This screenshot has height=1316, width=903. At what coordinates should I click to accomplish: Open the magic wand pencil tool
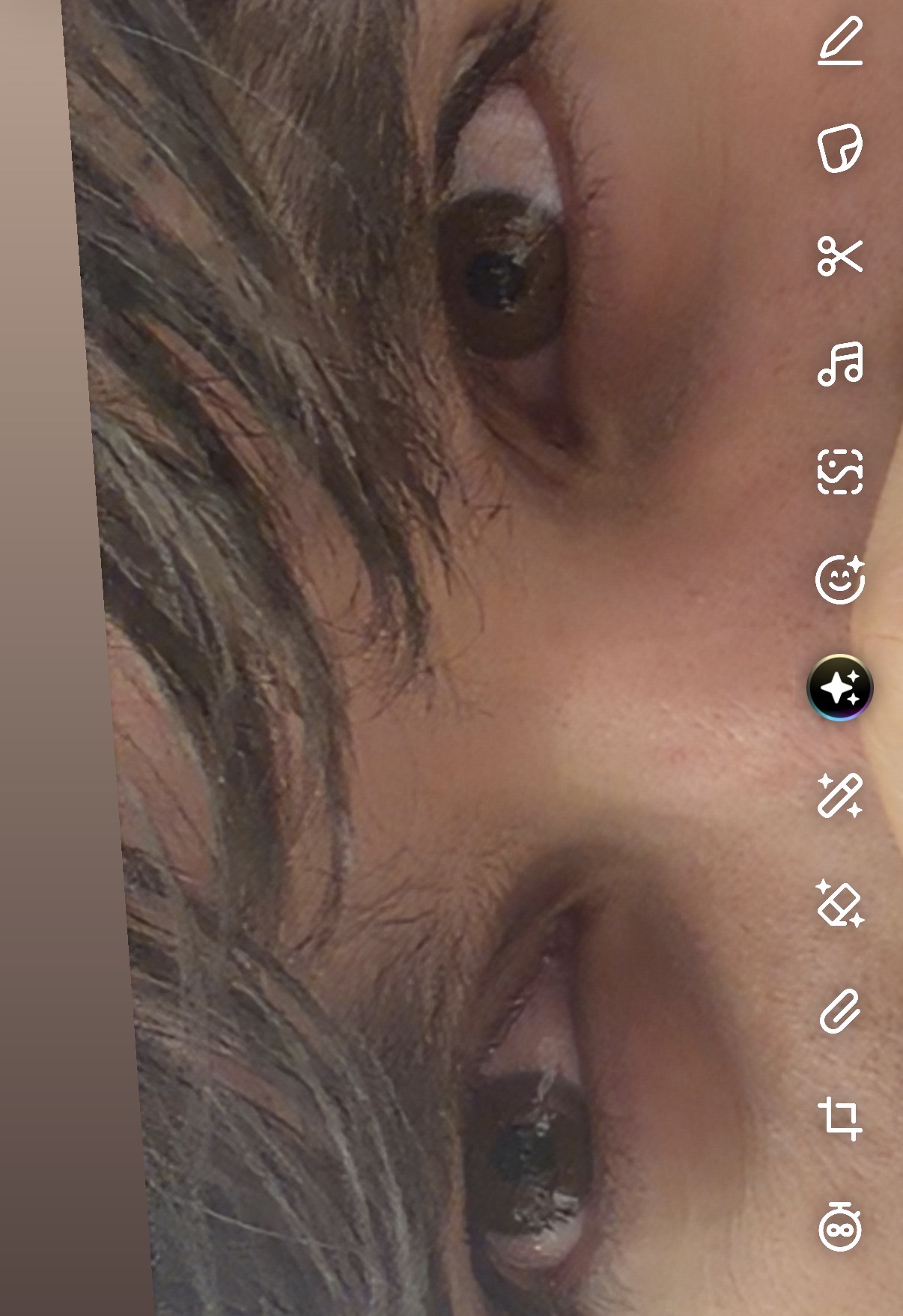[x=840, y=795]
